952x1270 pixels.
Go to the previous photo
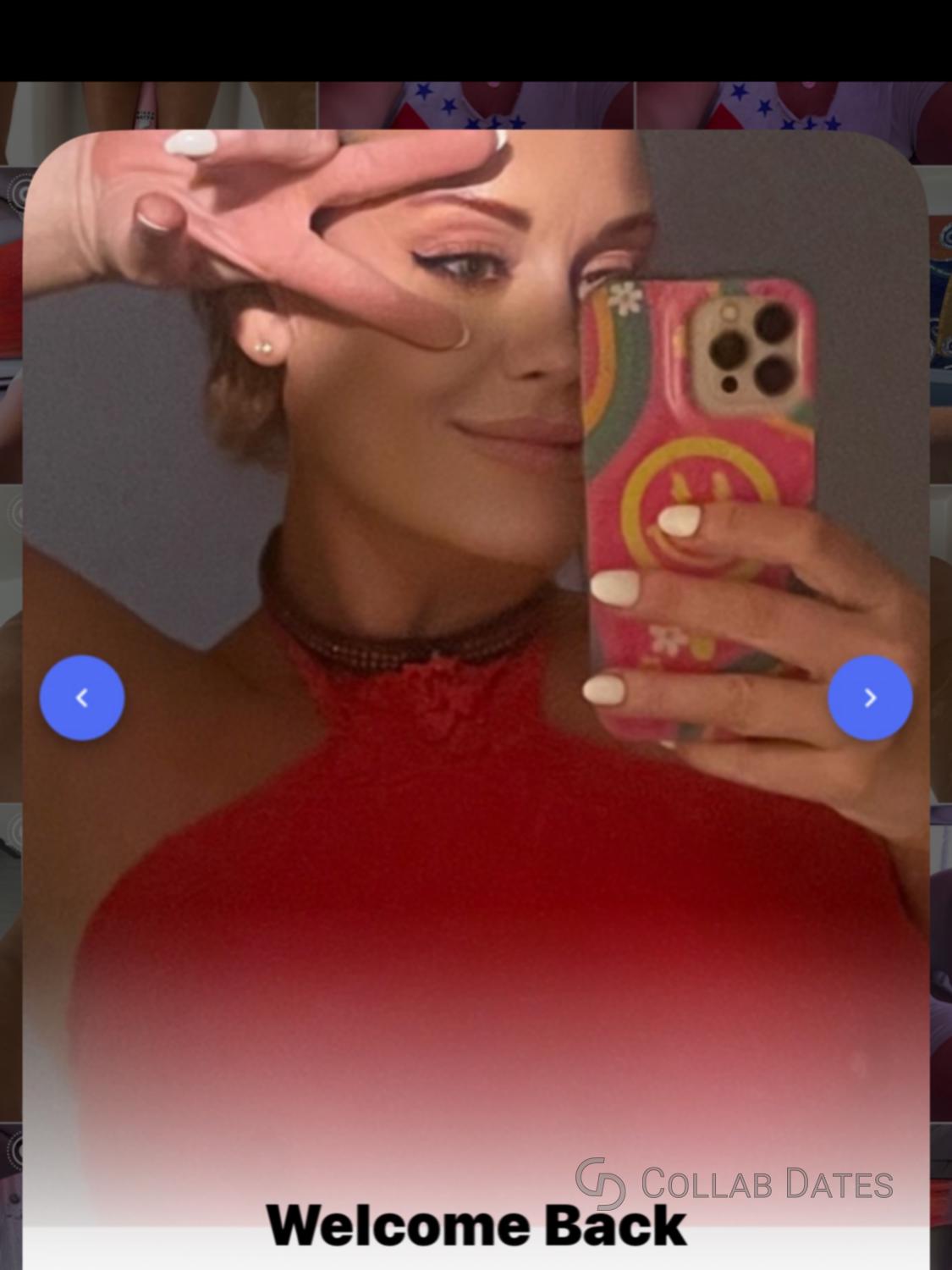[82, 698]
